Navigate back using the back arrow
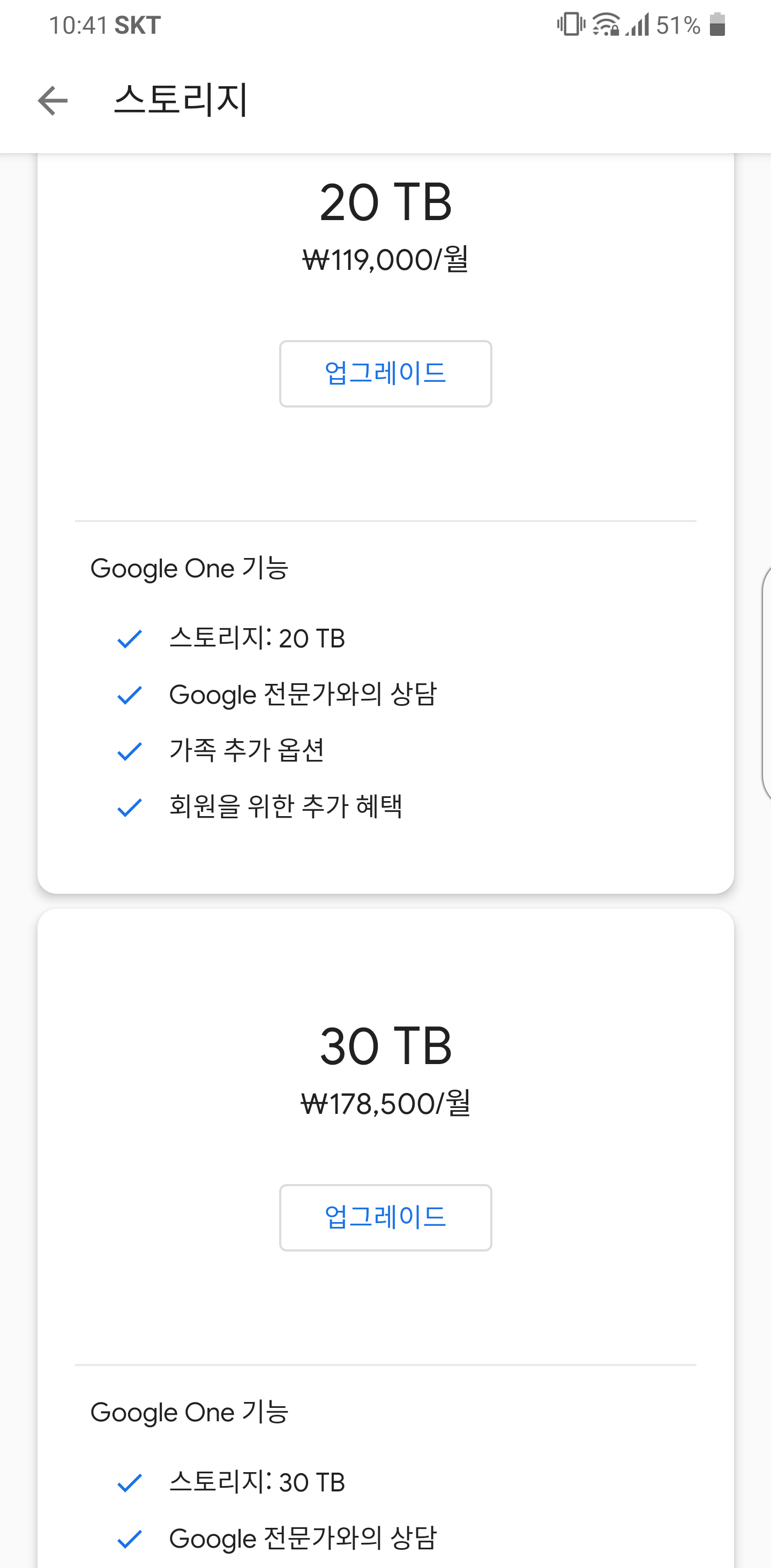Viewport: 771px width, 1568px height. [54, 101]
